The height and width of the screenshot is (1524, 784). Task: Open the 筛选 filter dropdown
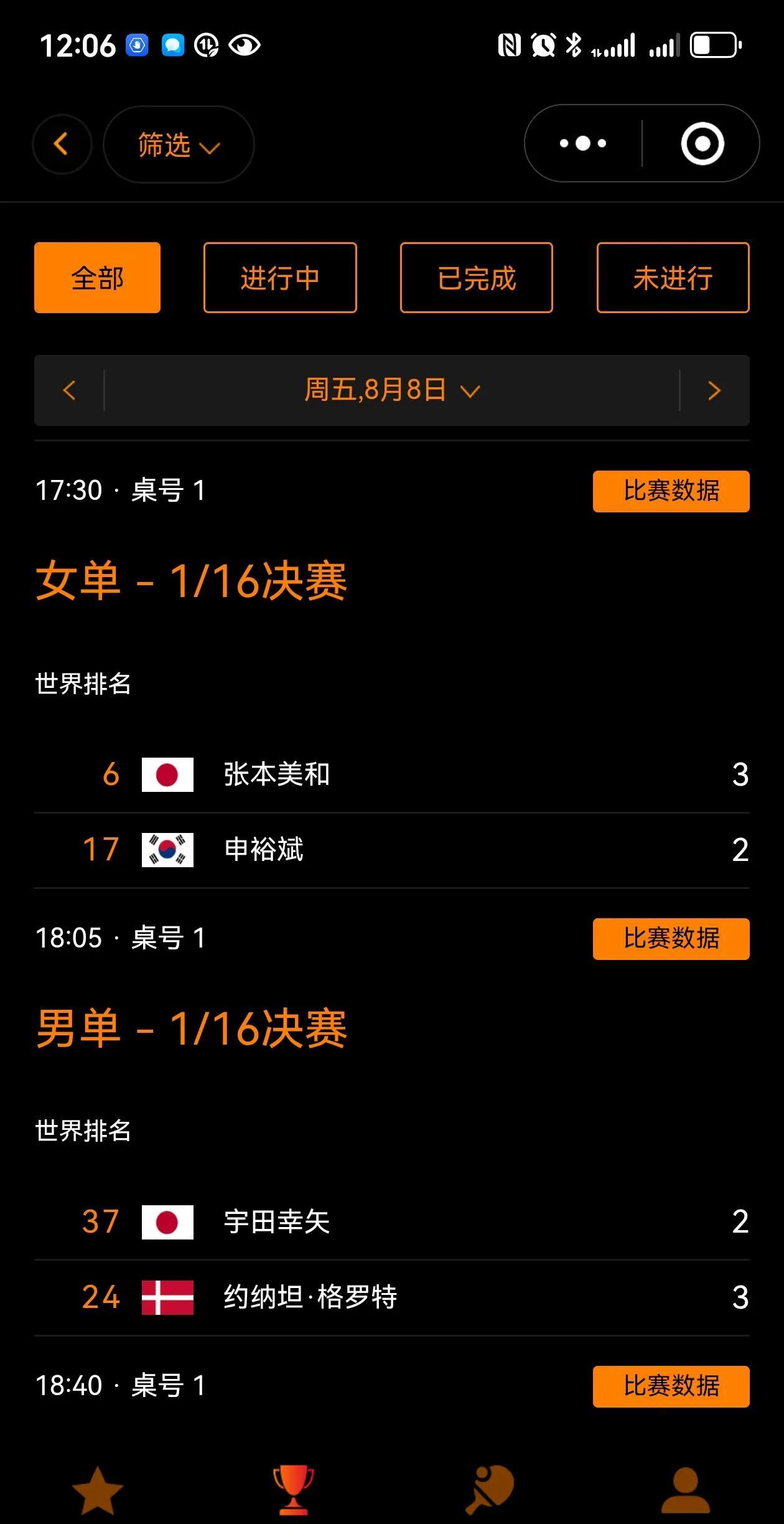pos(178,145)
